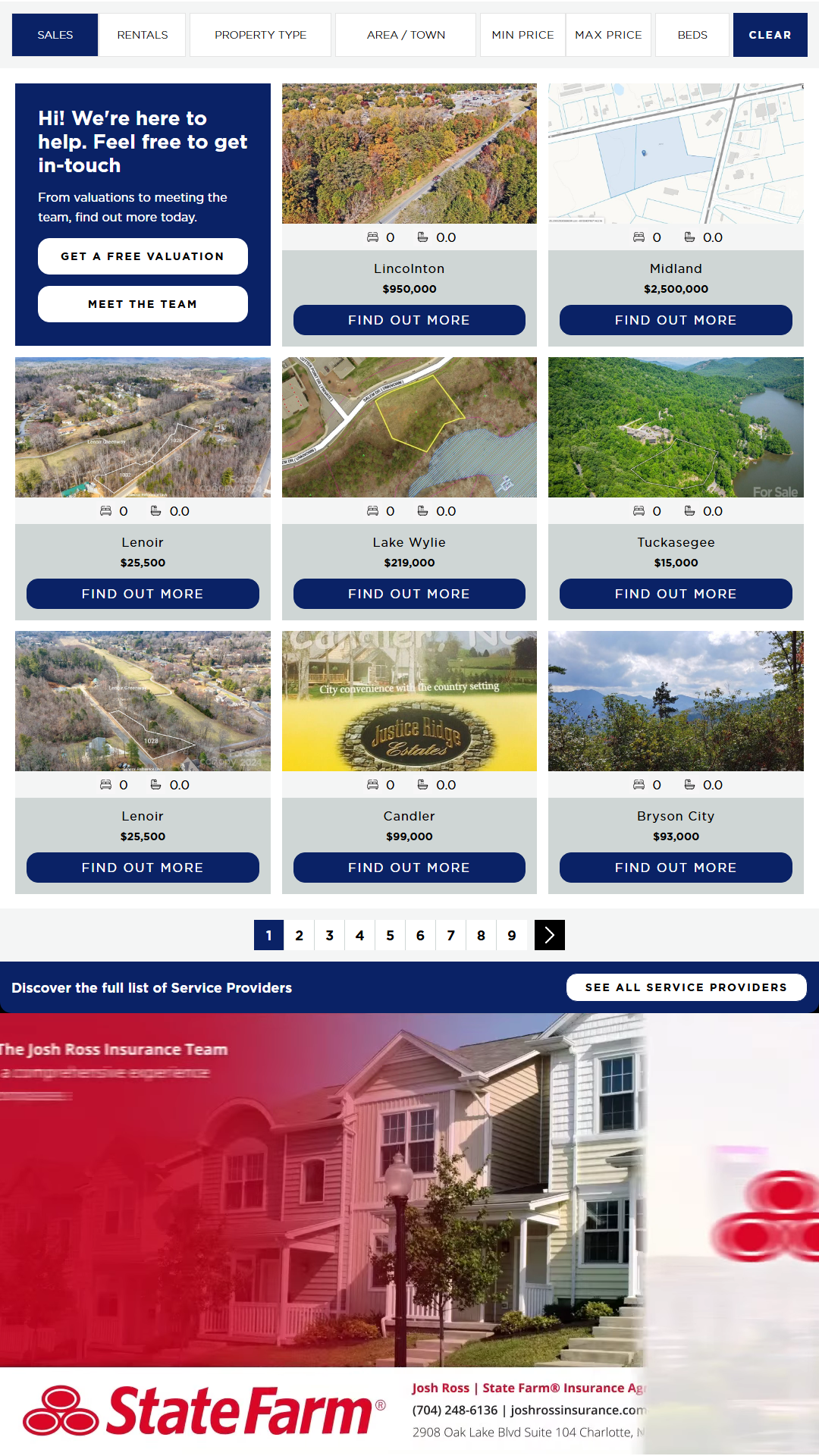The image size is (819, 1456).
Task: Open the Meet the Team page
Action: (143, 304)
